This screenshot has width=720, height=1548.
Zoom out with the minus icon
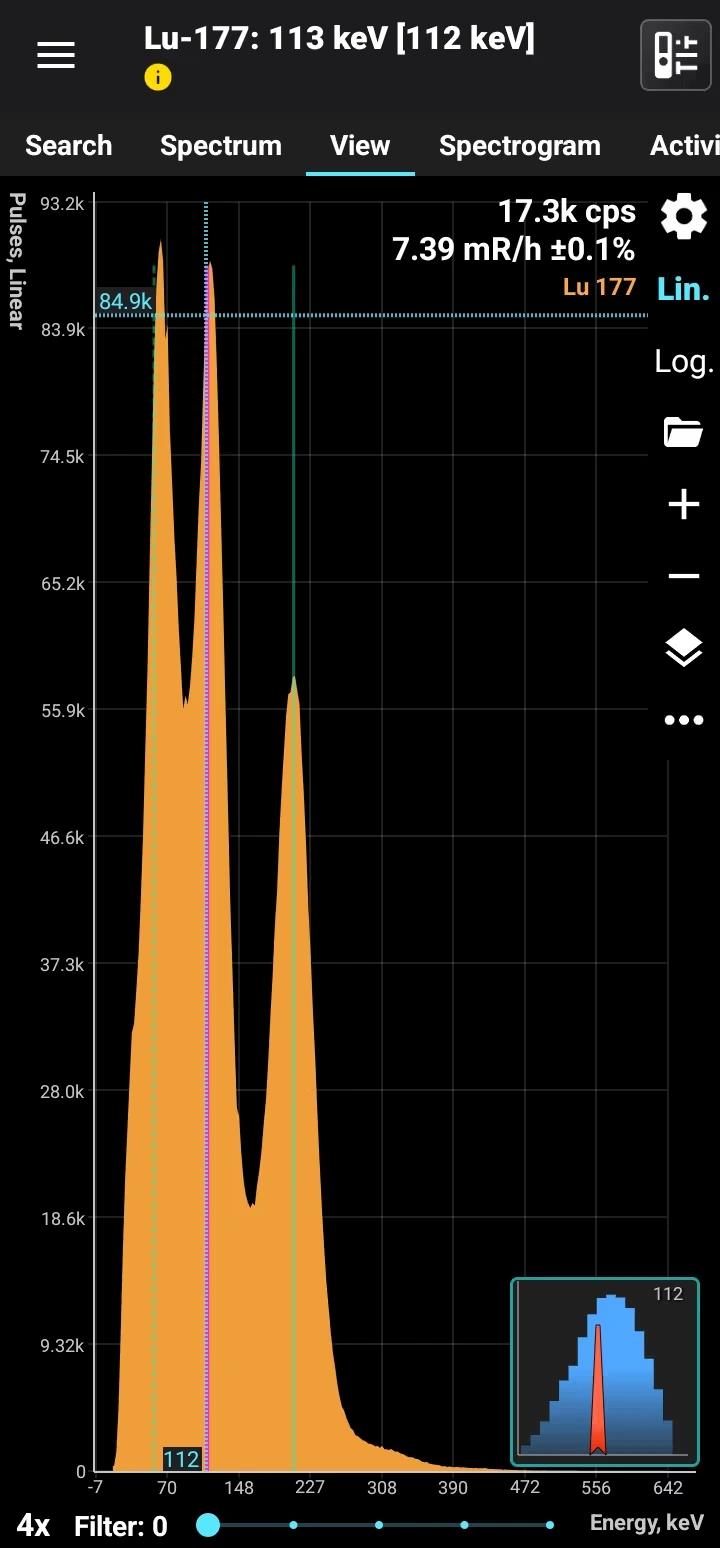click(684, 577)
